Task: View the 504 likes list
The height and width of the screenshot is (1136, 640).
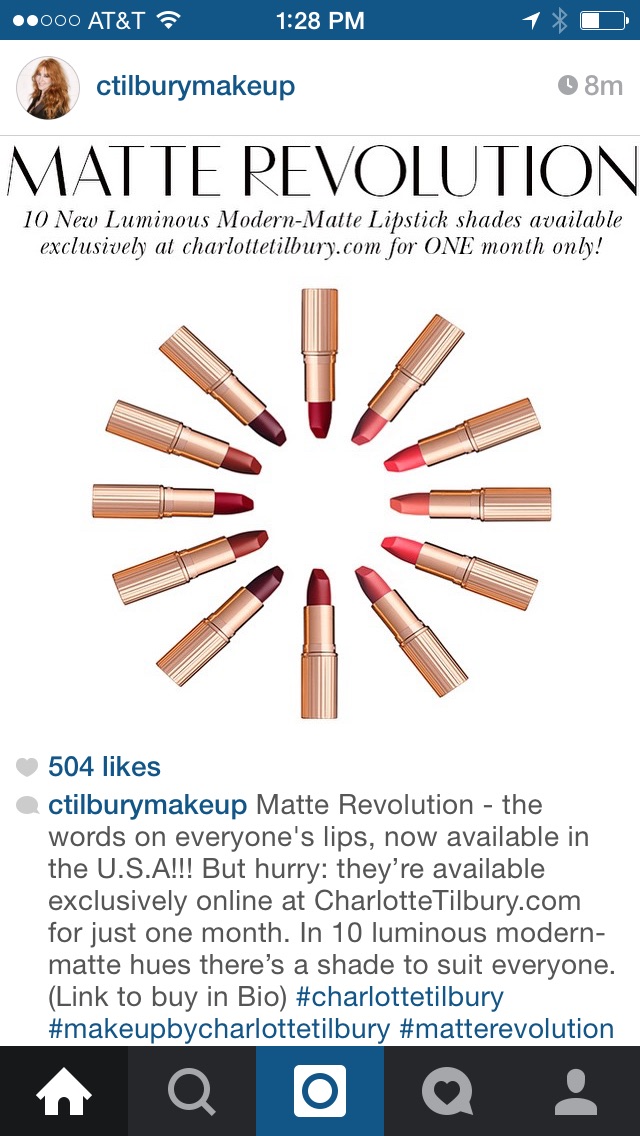Action: point(104,767)
